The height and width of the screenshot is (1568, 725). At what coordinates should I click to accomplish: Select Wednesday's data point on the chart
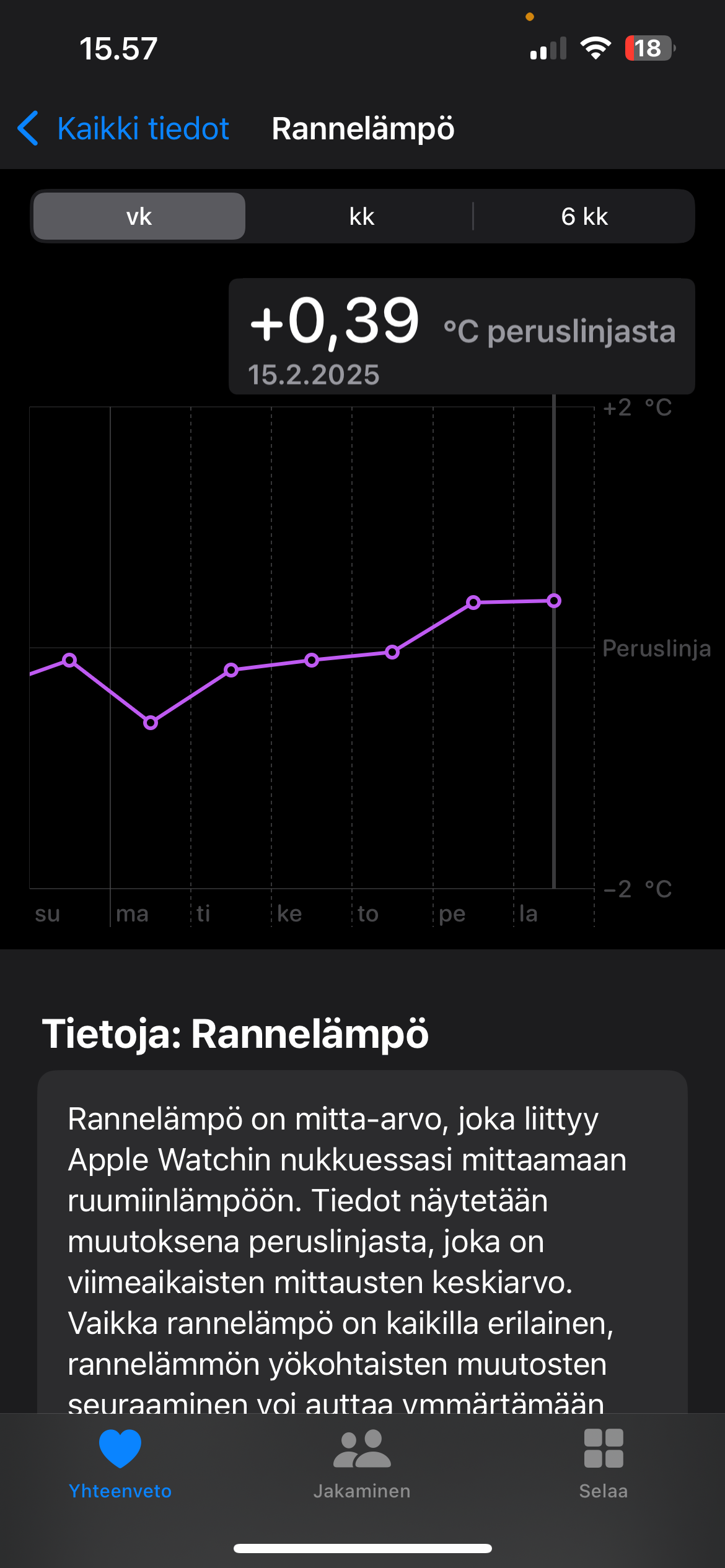tap(312, 660)
